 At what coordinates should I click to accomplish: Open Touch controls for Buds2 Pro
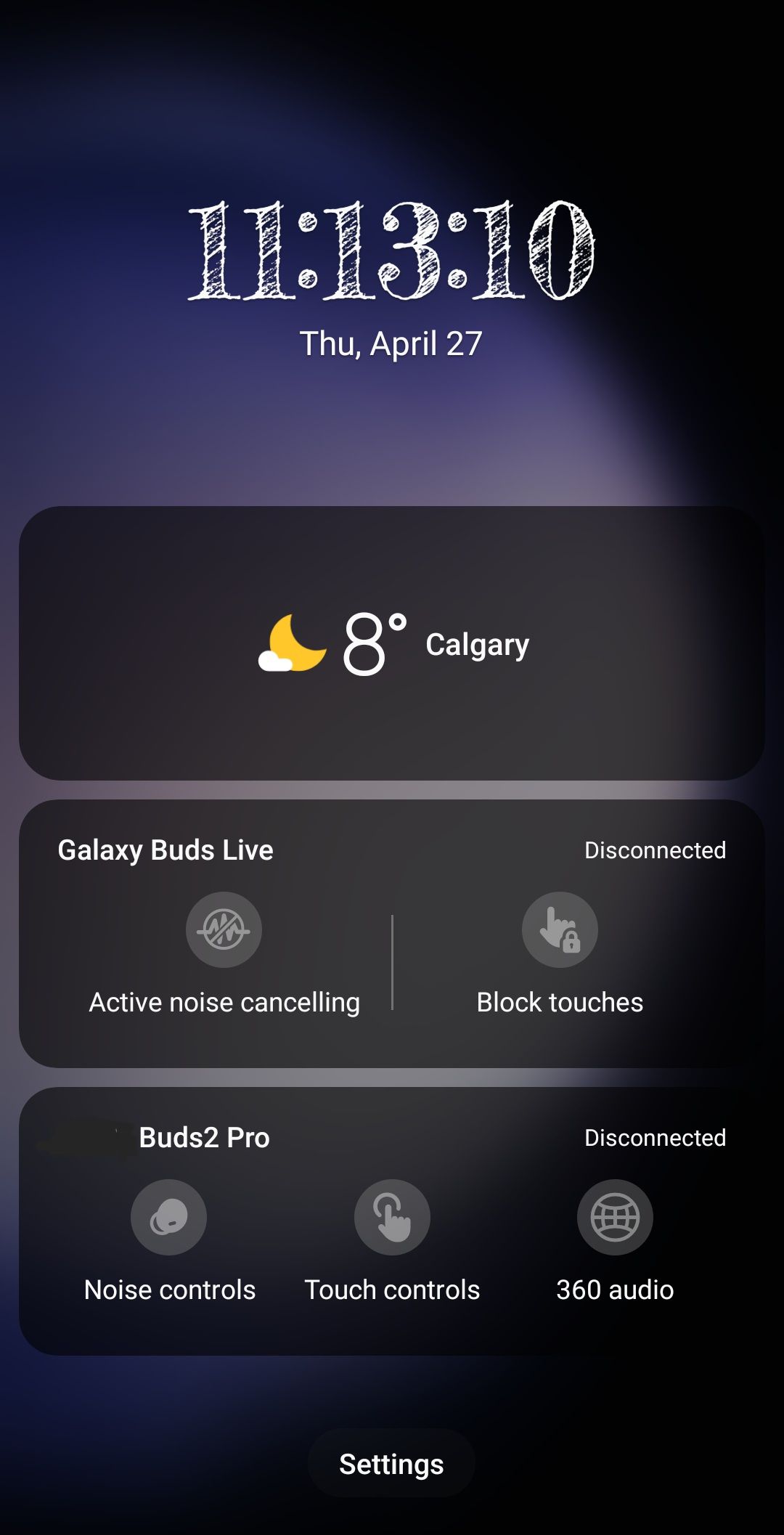391,1217
